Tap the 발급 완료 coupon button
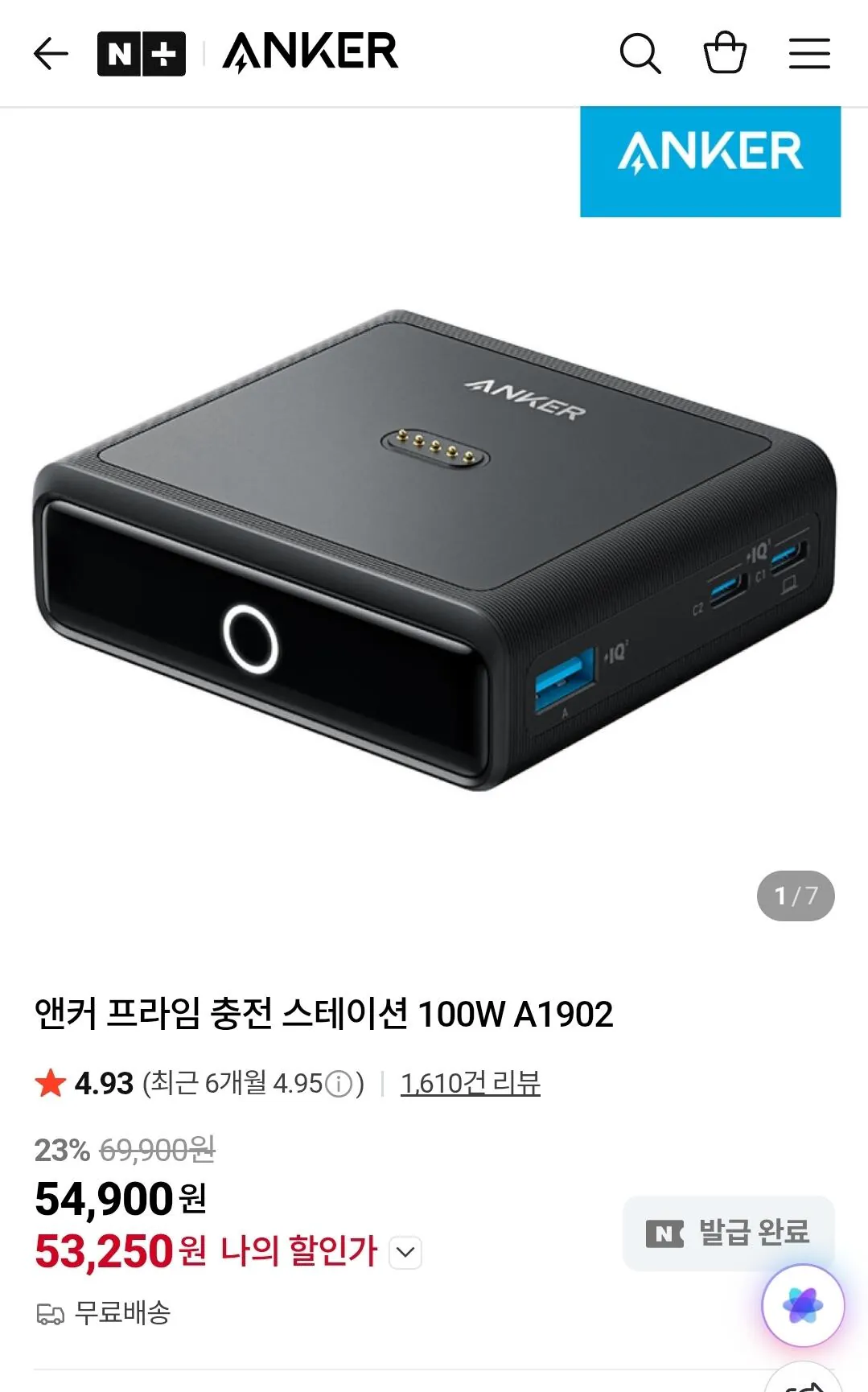This screenshot has height=1392, width=868. (x=726, y=1233)
